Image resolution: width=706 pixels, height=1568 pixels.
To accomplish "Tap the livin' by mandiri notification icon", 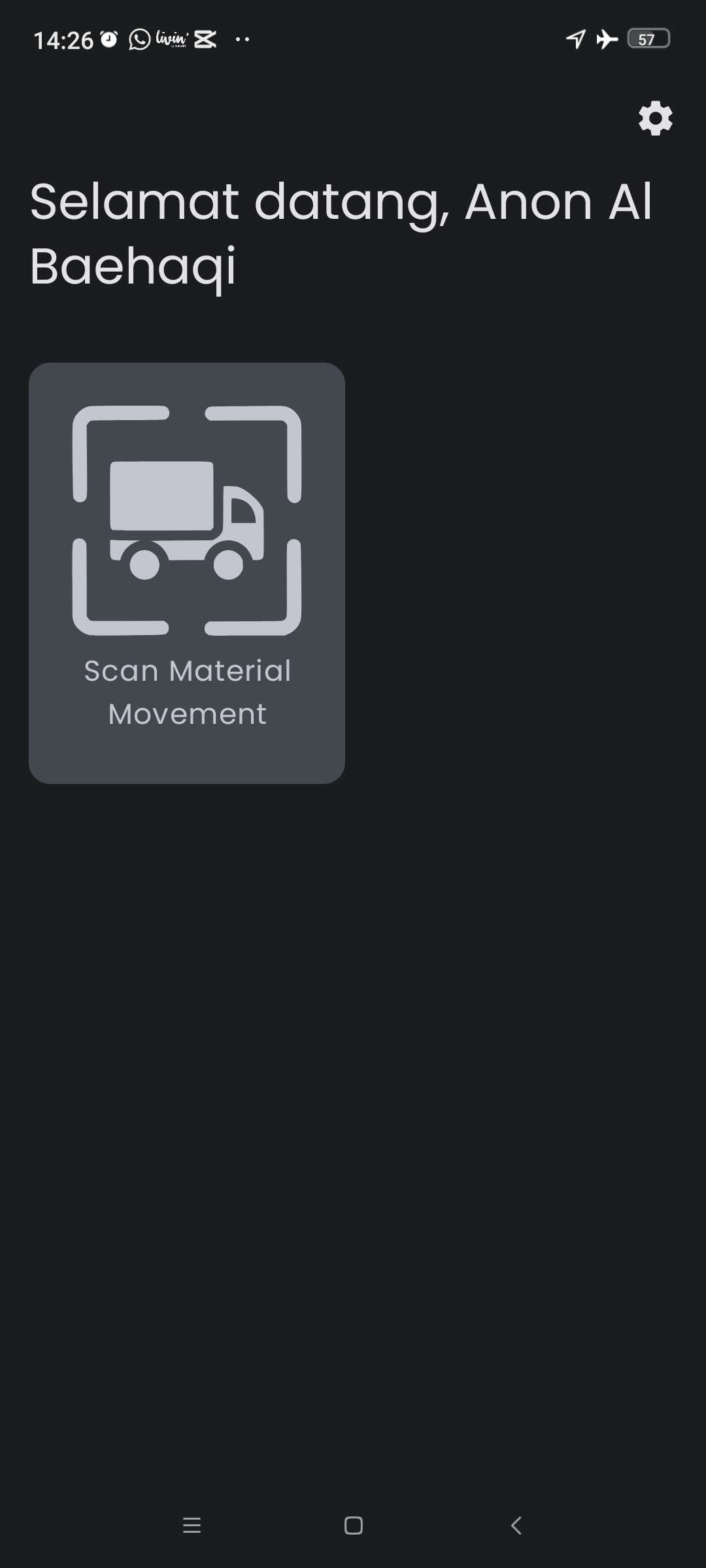I will [173, 39].
